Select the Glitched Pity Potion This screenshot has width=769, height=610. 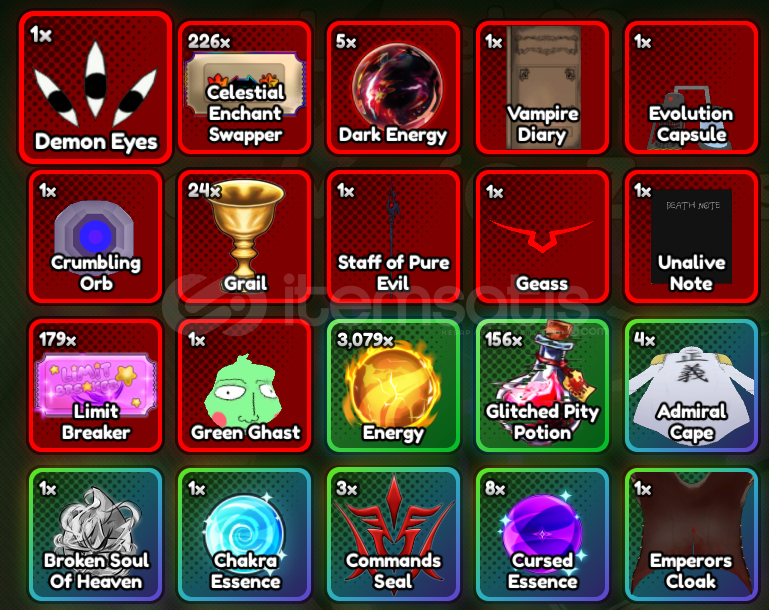(x=541, y=385)
